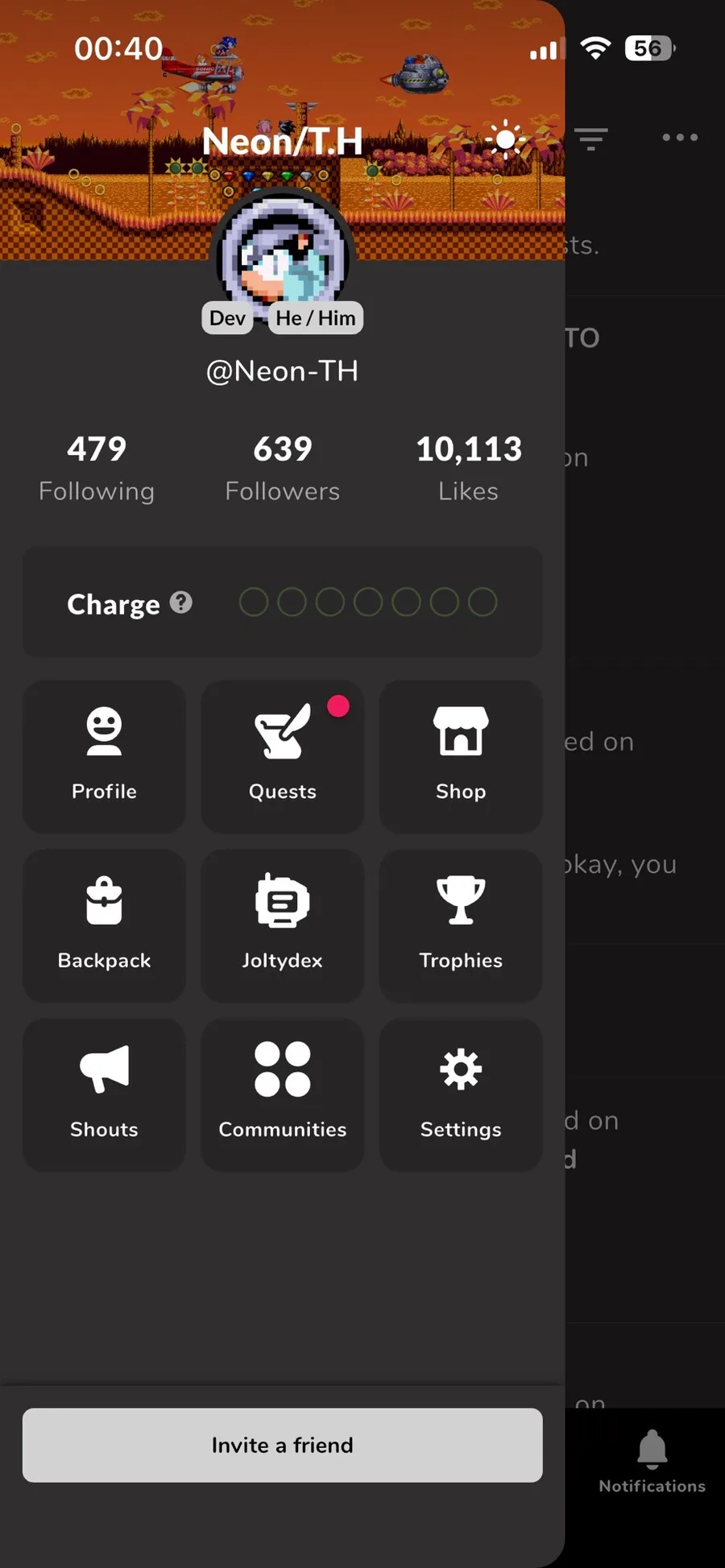The height and width of the screenshot is (1568, 725).
Task: Open Shouts
Action: click(x=104, y=1094)
